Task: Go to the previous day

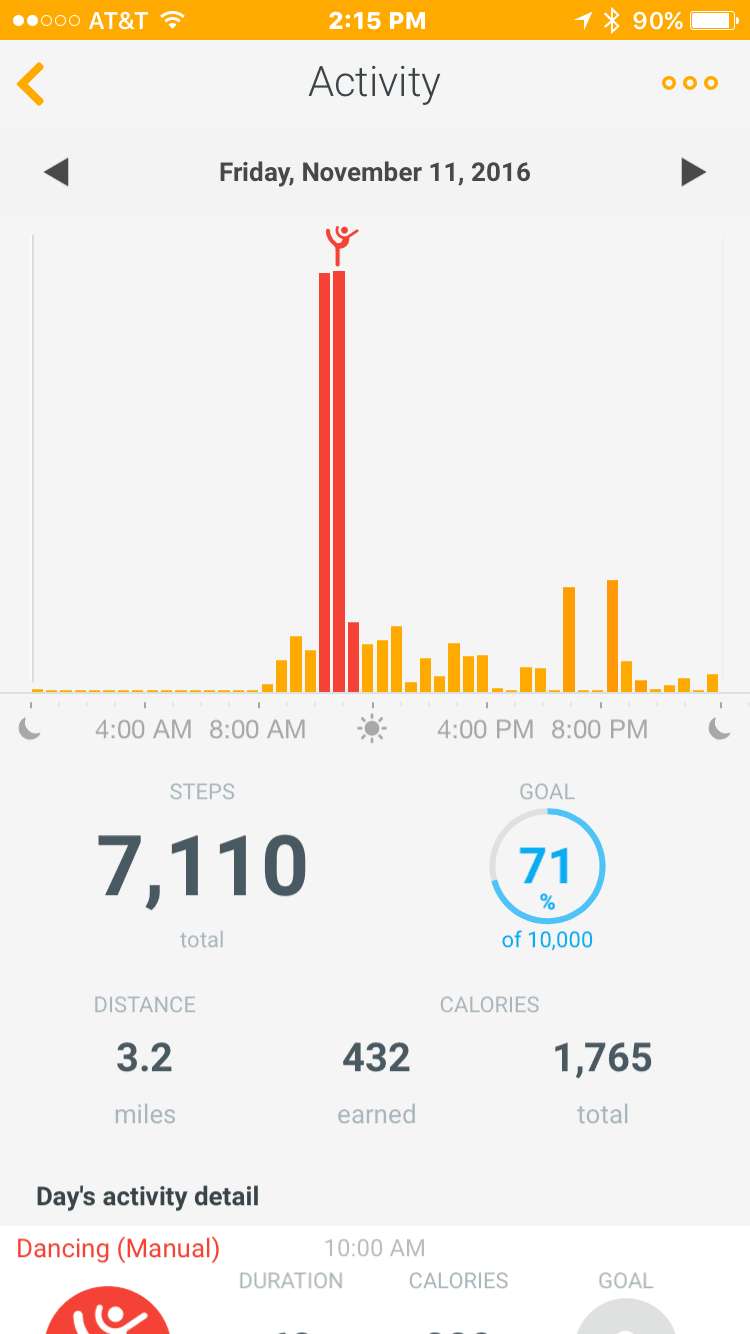Action: pyautogui.click(x=56, y=173)
